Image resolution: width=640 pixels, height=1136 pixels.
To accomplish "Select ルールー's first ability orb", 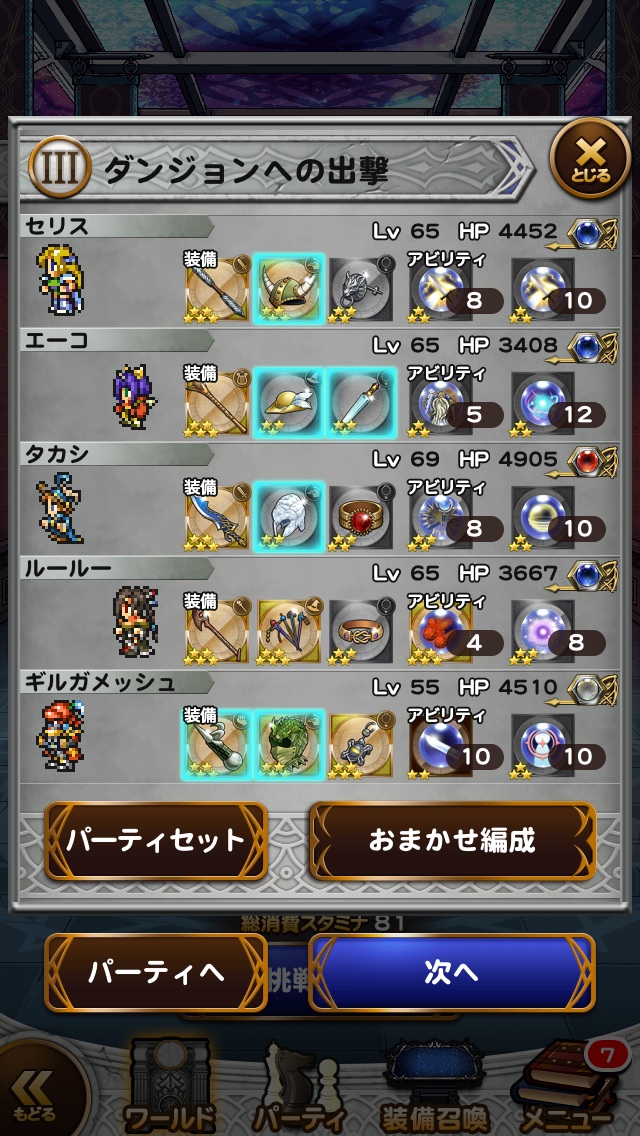I will pyautogui.click(x=440, y=631).
